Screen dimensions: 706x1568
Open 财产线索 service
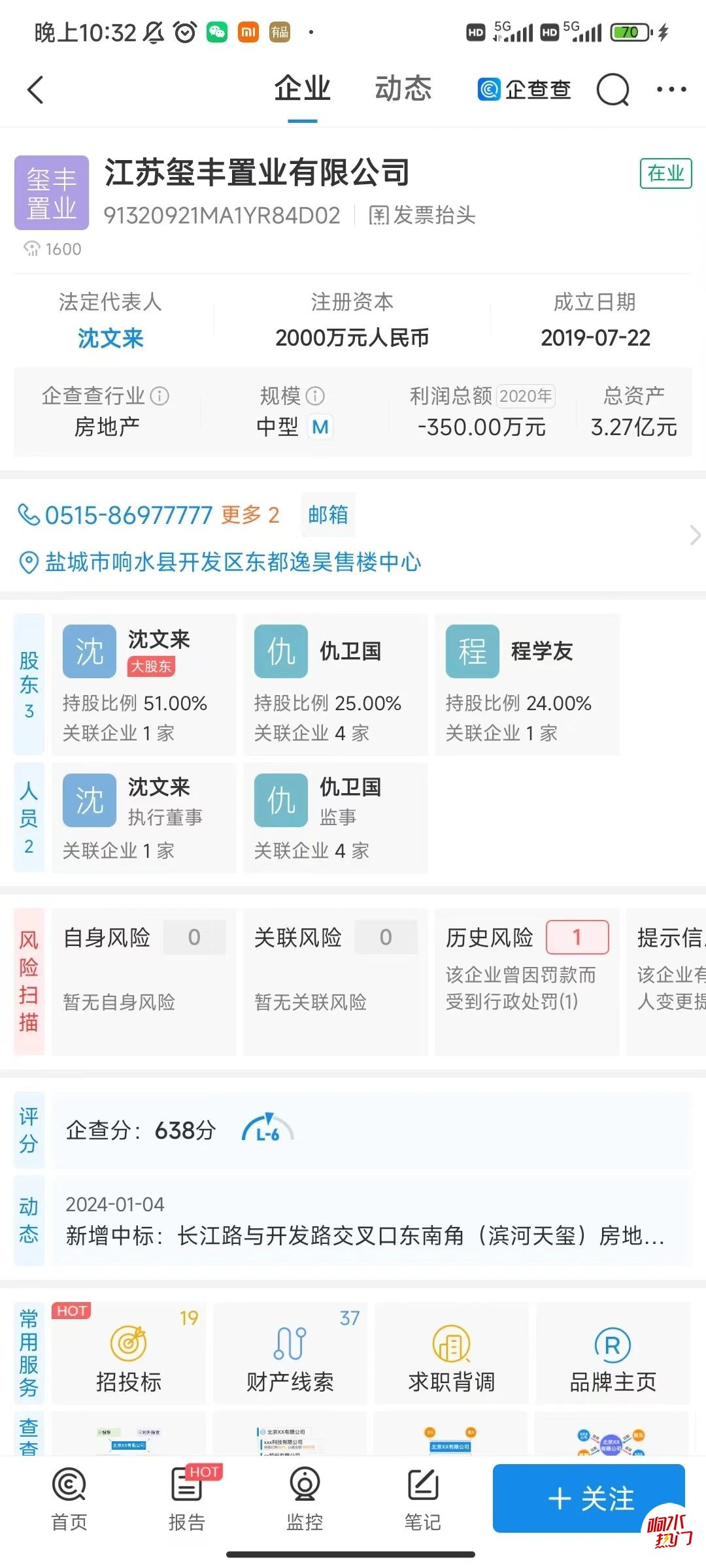pos(290,1354)
